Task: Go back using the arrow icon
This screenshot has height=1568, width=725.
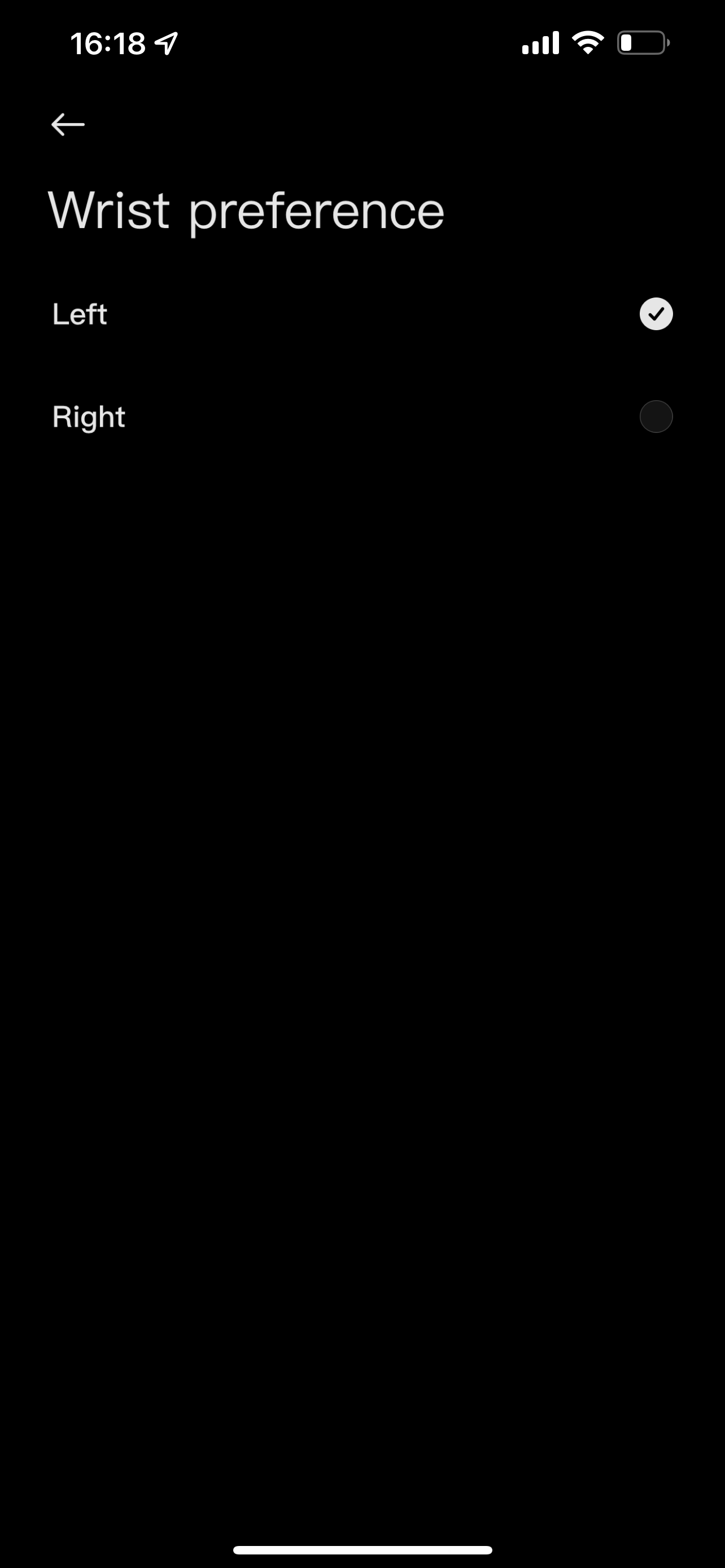Action: (x=68, y=125)
